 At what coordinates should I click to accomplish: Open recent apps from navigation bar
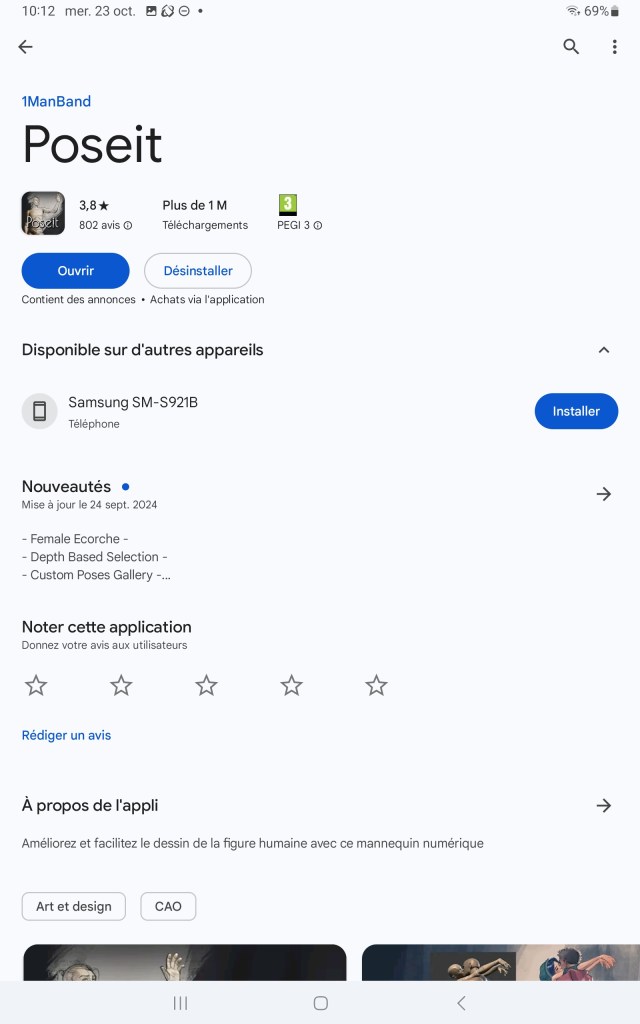181,1003
